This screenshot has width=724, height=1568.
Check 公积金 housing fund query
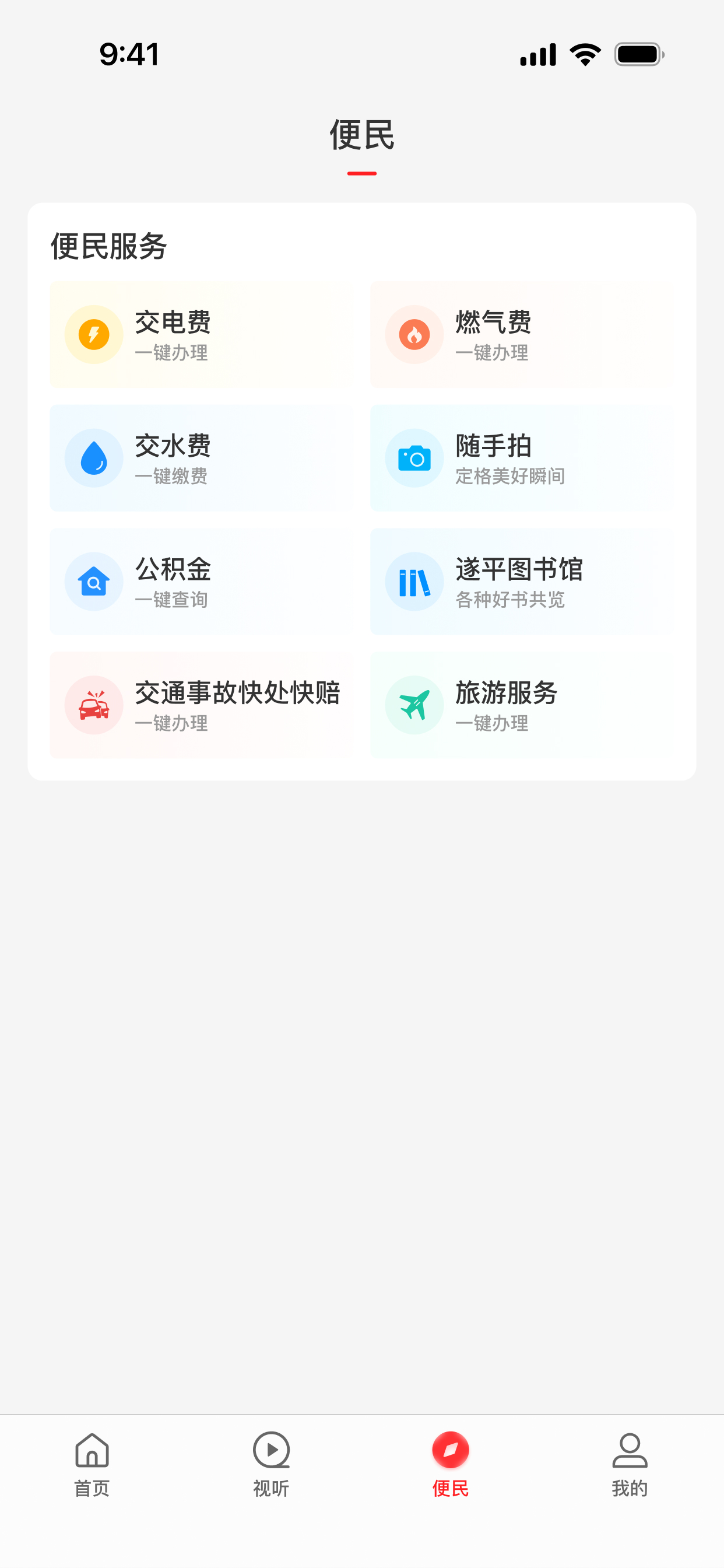click(201, 582)
